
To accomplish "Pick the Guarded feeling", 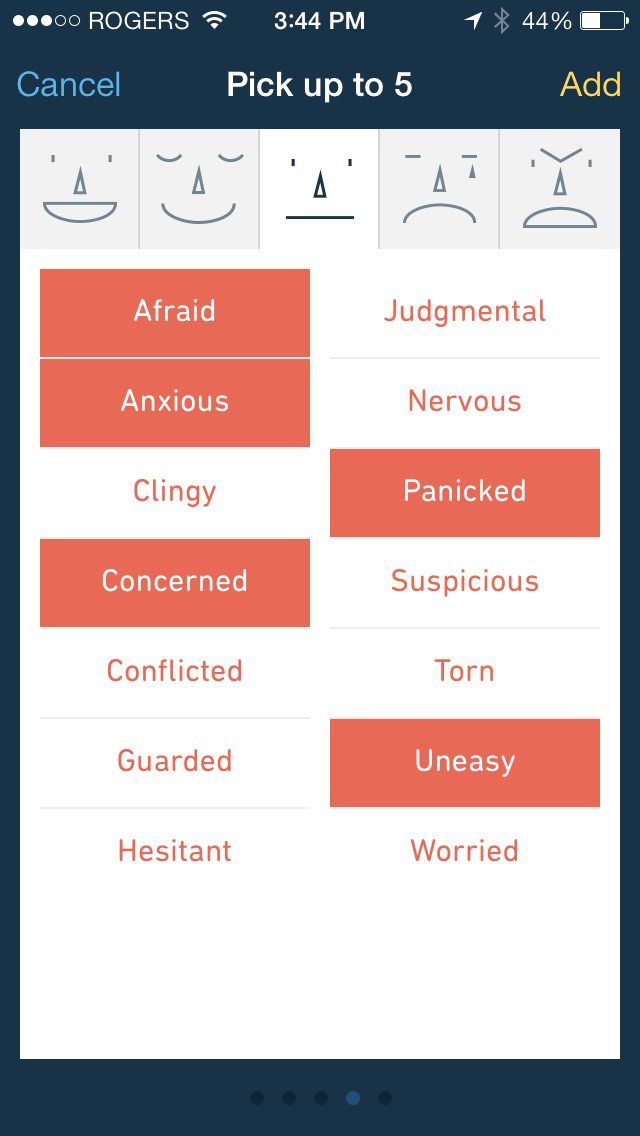I will 175,761.
